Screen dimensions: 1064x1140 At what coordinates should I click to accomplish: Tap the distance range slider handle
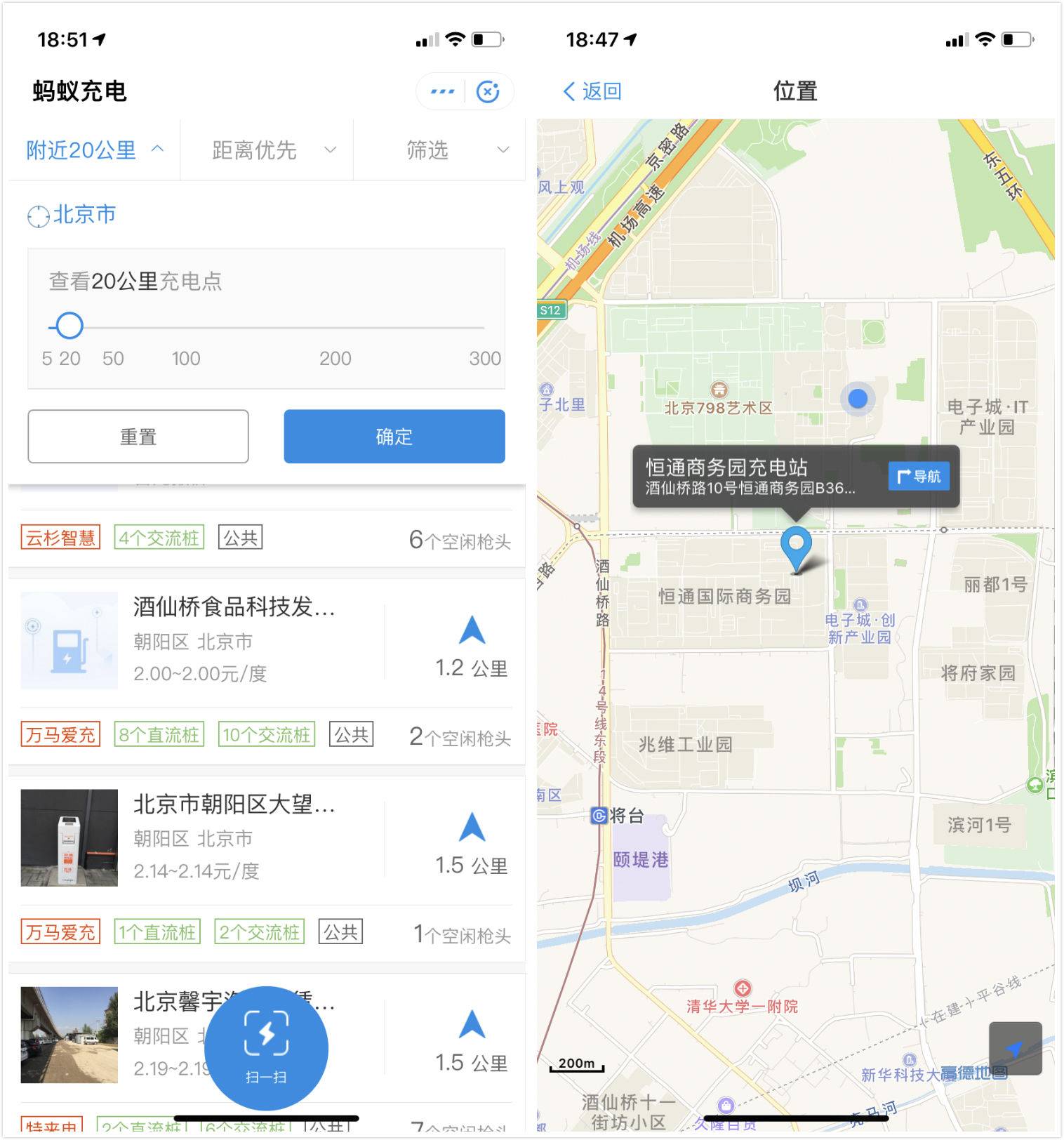click(x=69, y=326)
